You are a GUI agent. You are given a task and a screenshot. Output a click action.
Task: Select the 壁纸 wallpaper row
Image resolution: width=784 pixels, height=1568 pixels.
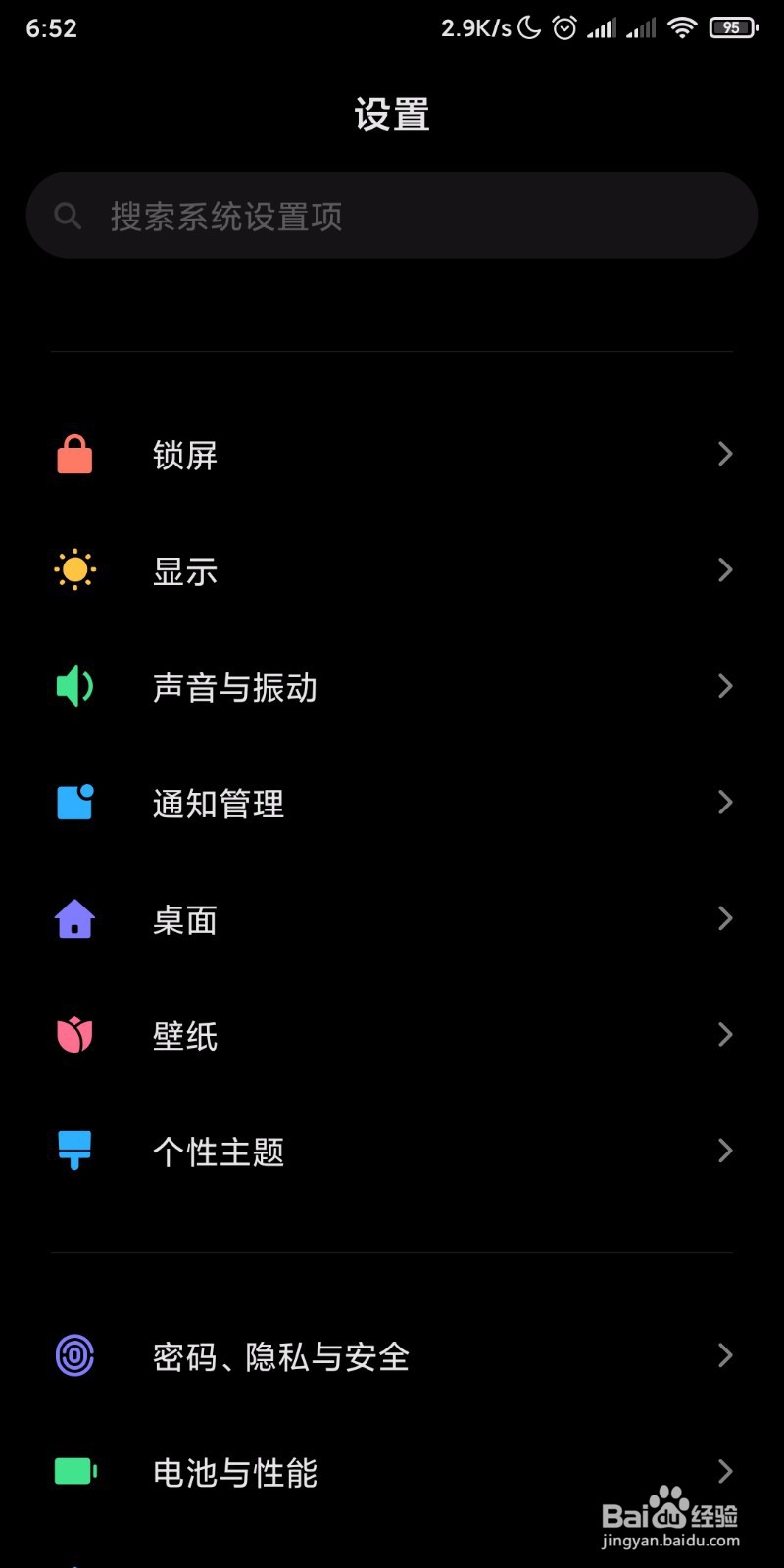392,1035
